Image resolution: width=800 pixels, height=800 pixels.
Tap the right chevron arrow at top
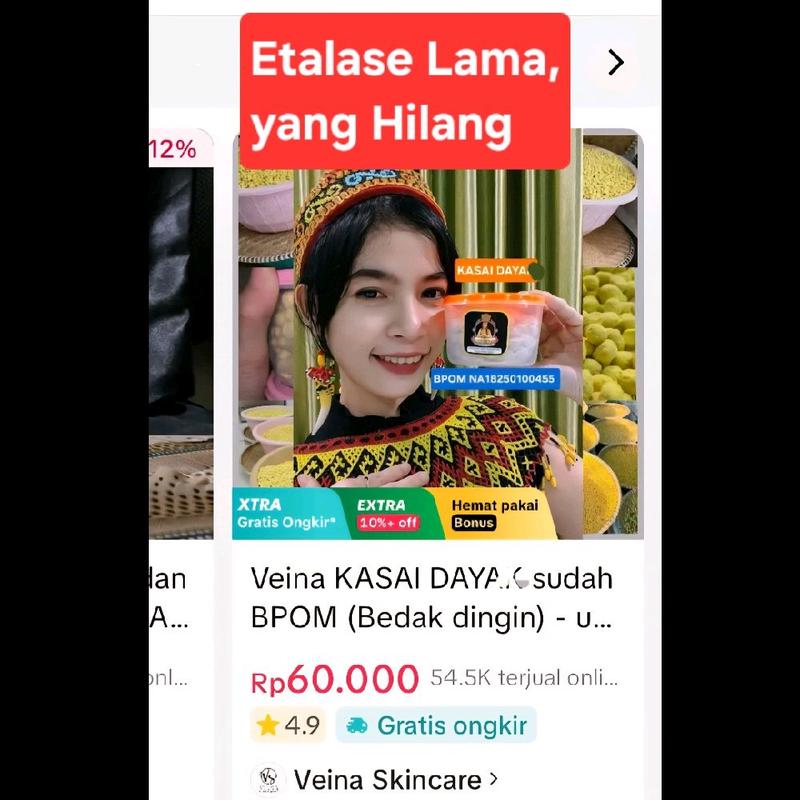pyautogui.click(x=616, y=63)
